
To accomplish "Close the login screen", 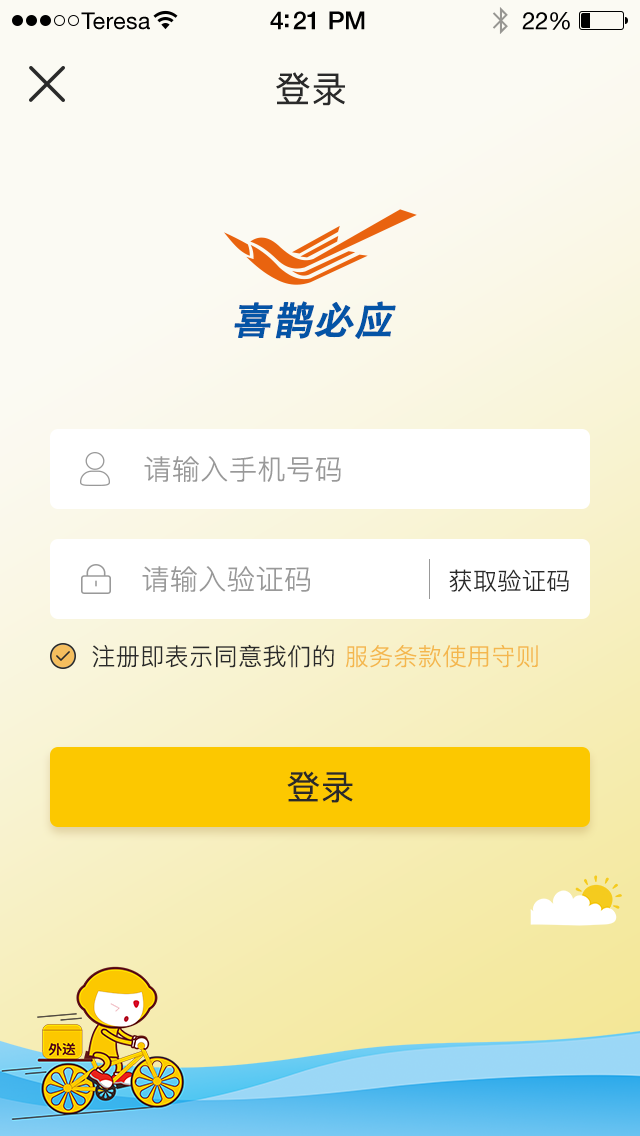I will pos(47,85).
